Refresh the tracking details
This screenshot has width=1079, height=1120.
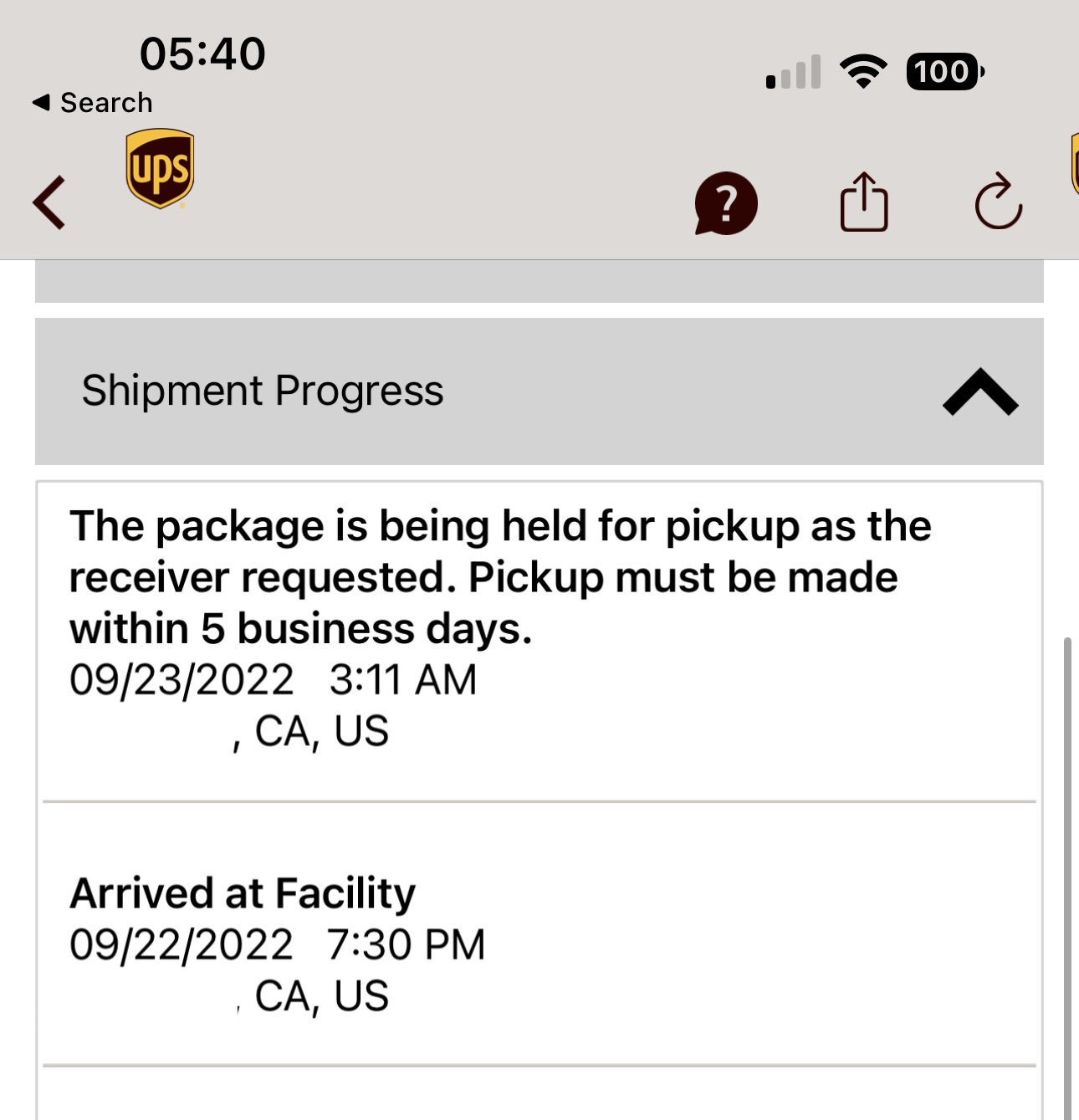(998, 202)
